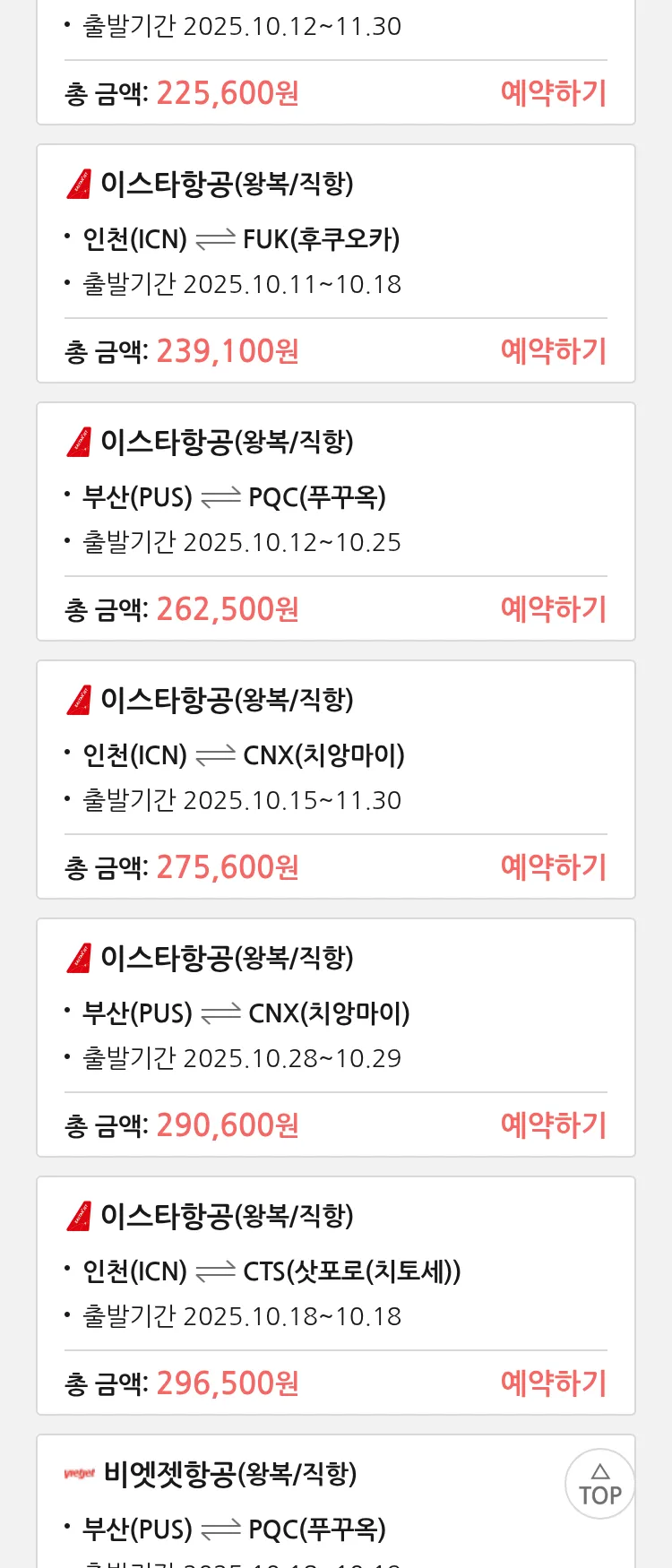Reserve the 262,500원 부산 to 푸꾸옥 flight
This screenshot has width=672, height=1568.
[553, 609]
